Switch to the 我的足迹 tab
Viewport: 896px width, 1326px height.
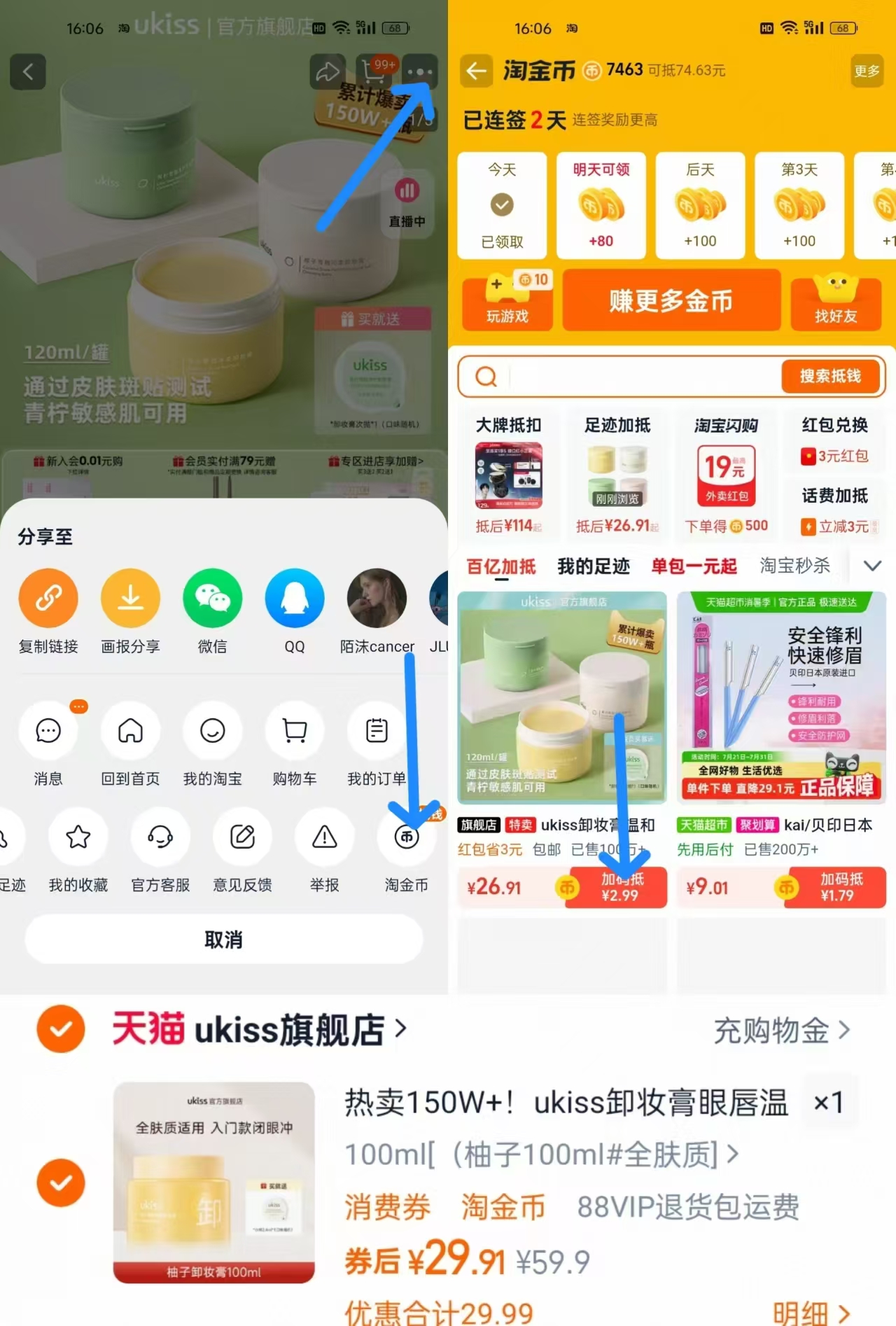coord(594,566)
